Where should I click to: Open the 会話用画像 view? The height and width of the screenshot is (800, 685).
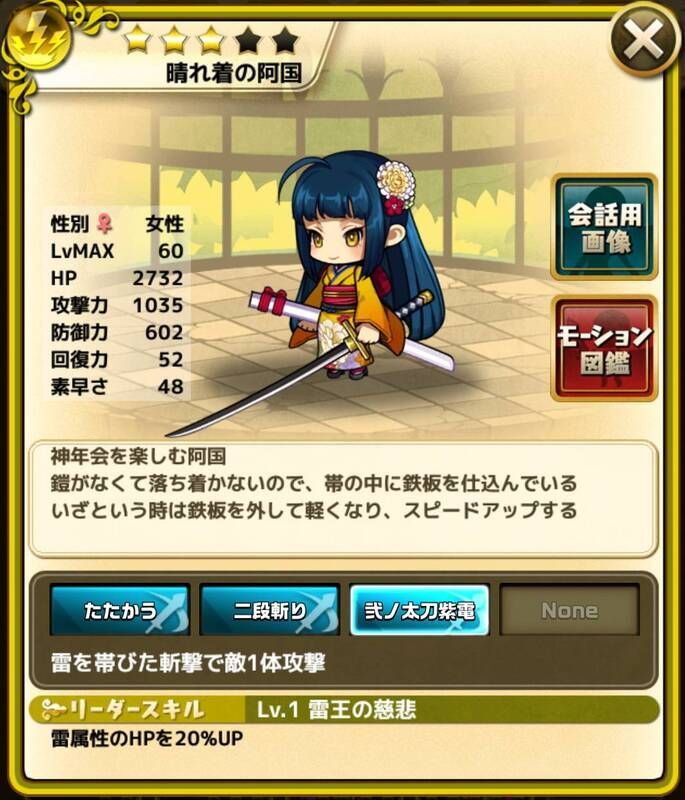click(604, 228)
